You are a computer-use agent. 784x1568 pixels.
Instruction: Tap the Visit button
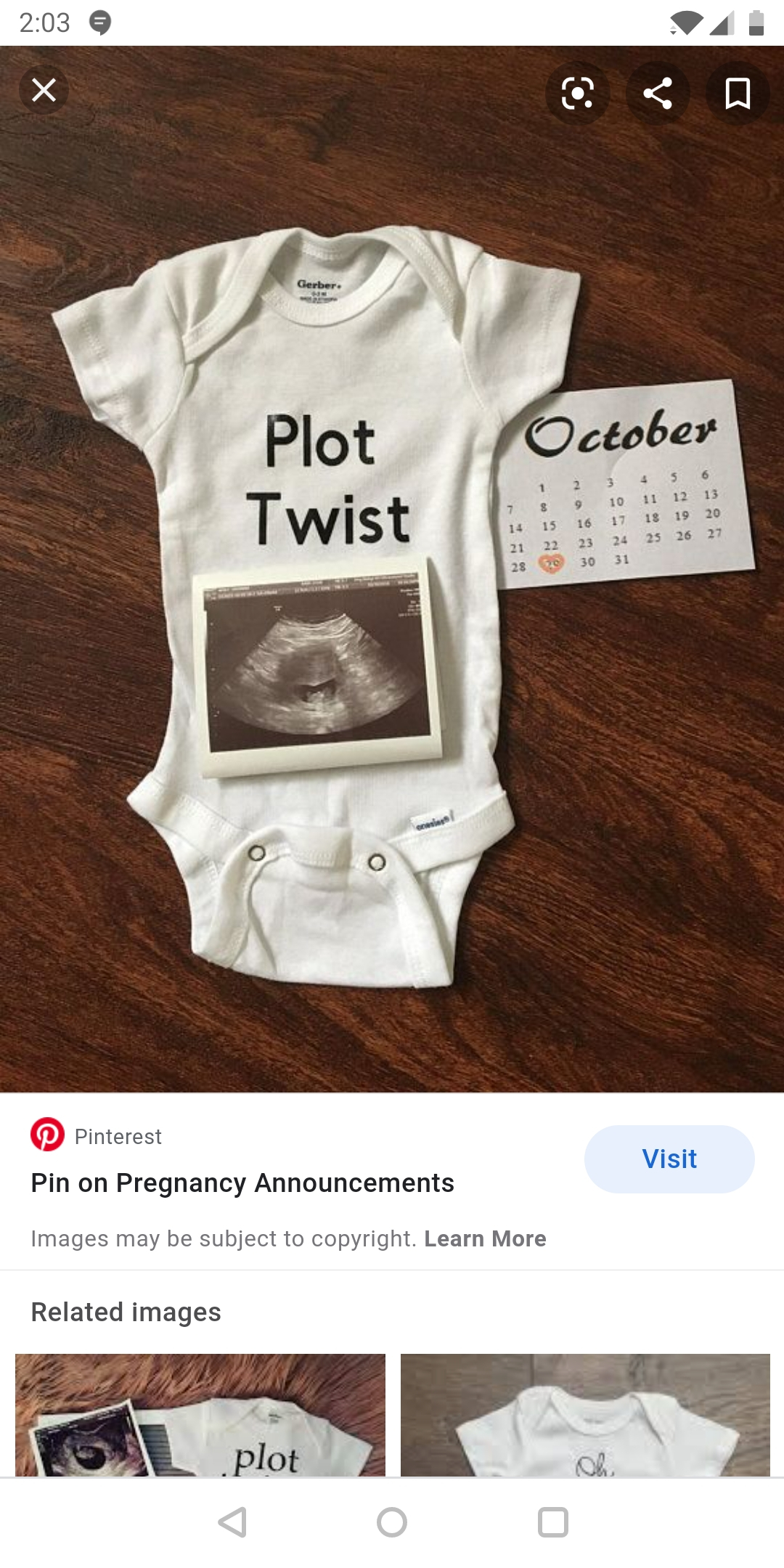pyautogui.click(x=669, y=1159)
